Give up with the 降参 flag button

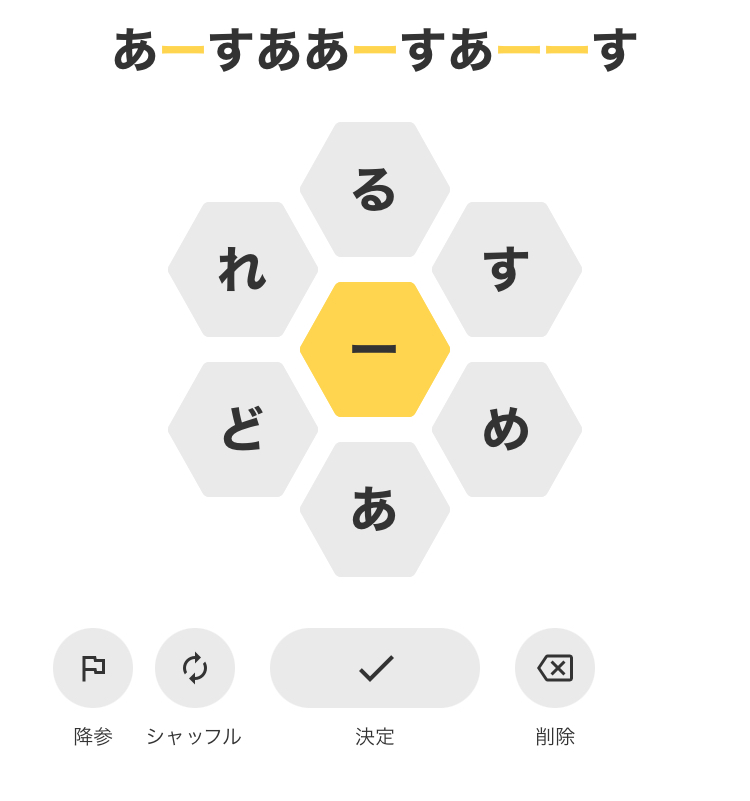(93, 668)
